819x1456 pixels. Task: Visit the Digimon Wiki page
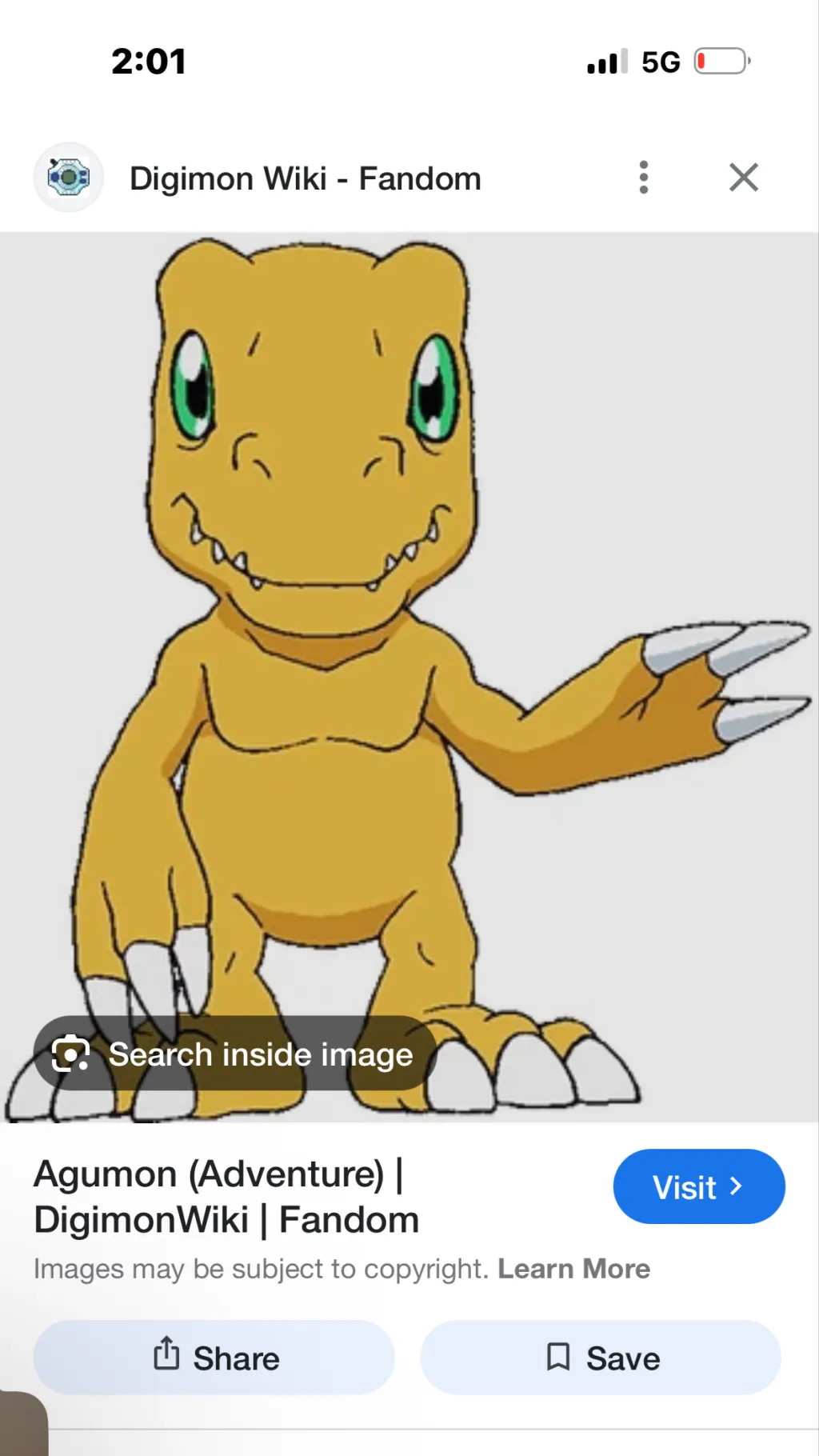[x=698, y=1186]
